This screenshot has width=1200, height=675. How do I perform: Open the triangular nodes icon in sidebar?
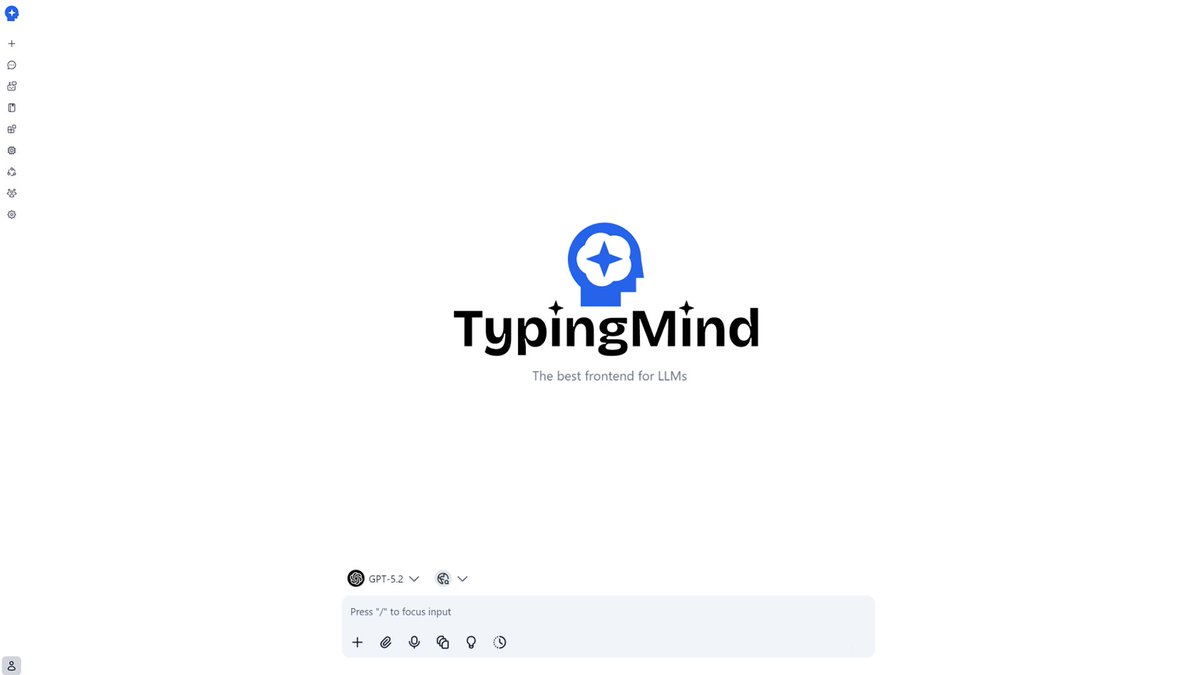(x=12, y=172)
